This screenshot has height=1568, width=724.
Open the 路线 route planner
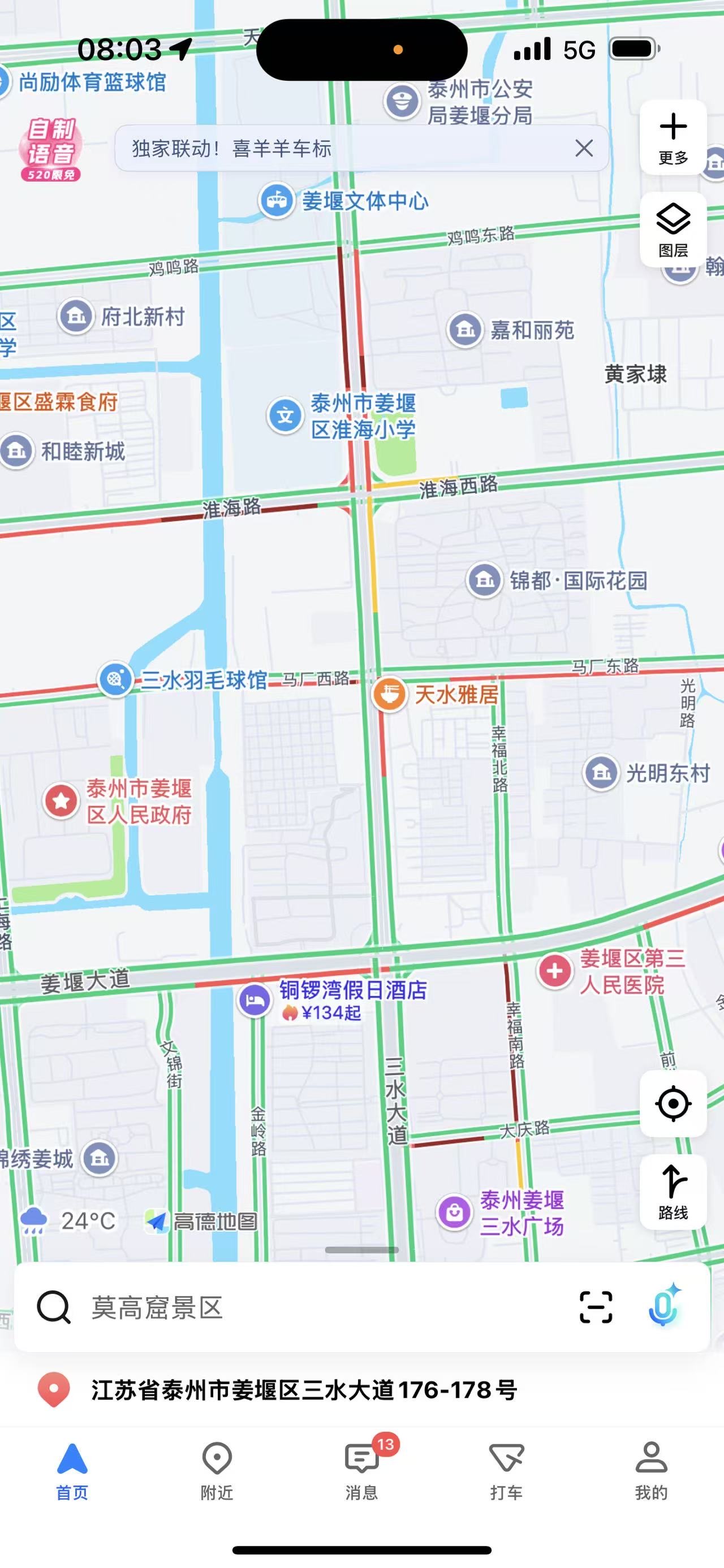673,1192
